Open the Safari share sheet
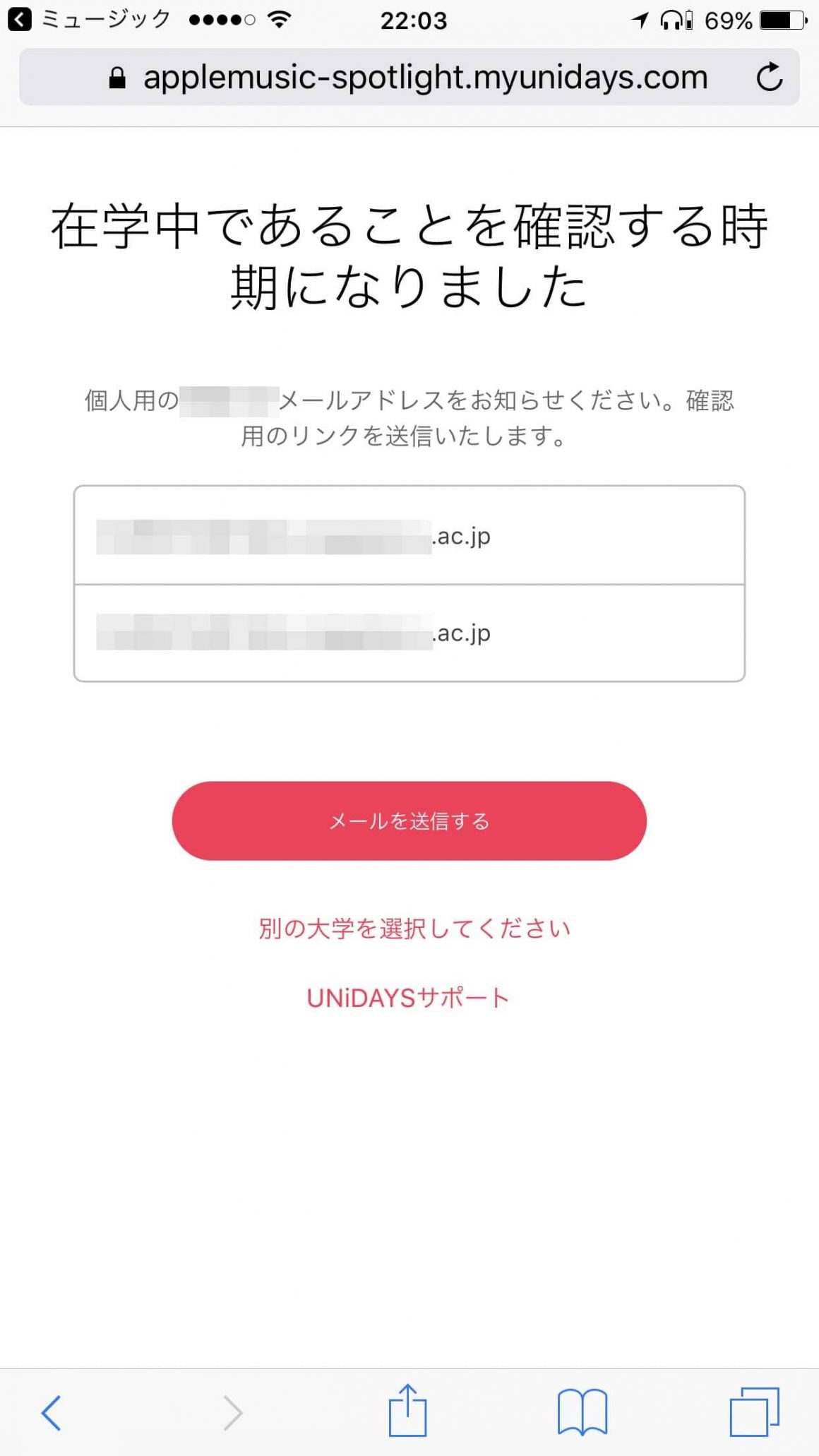Viewport: 819px width, 1456px height. tap(408, 1412)
